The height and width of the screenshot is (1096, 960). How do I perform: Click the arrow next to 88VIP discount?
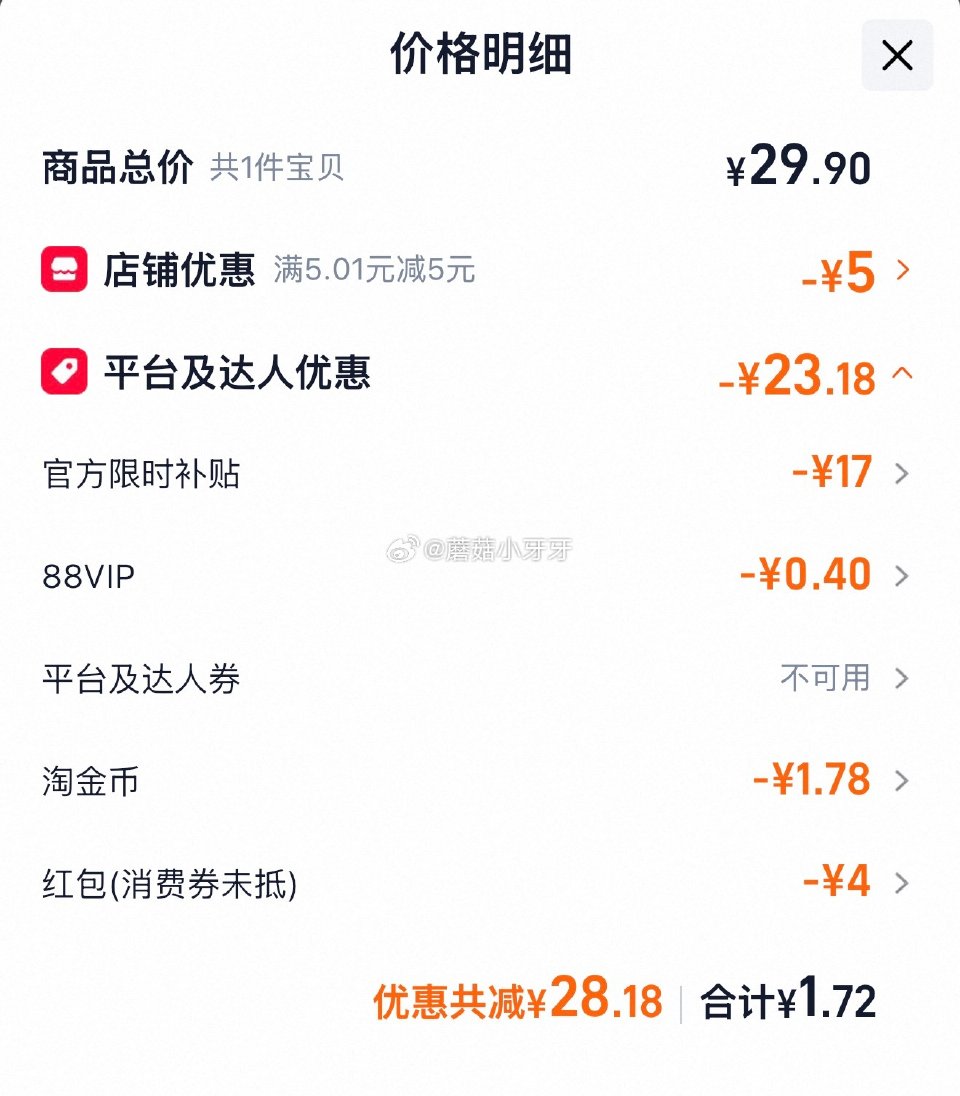tap(905, 574)
